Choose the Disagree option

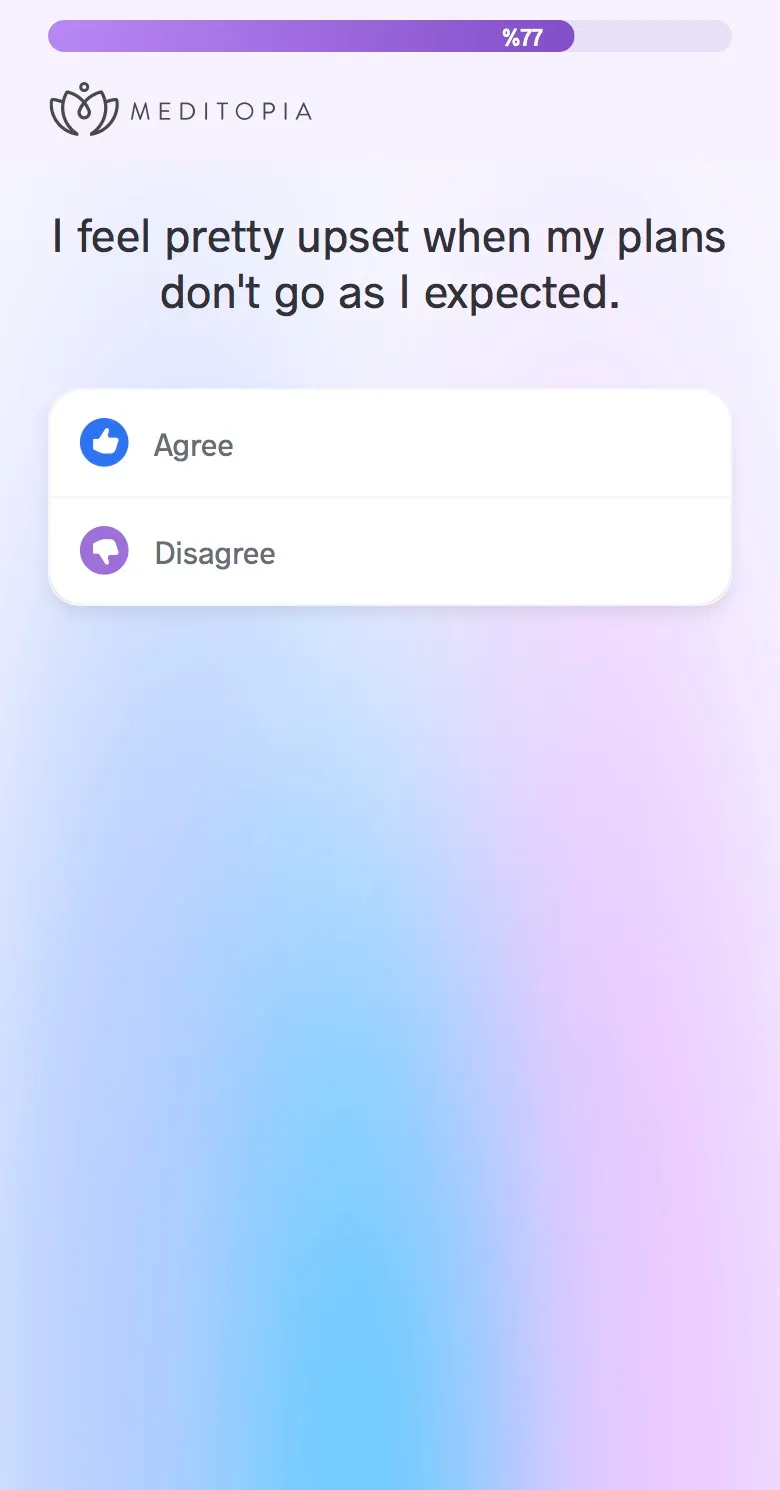click(390, 552)
